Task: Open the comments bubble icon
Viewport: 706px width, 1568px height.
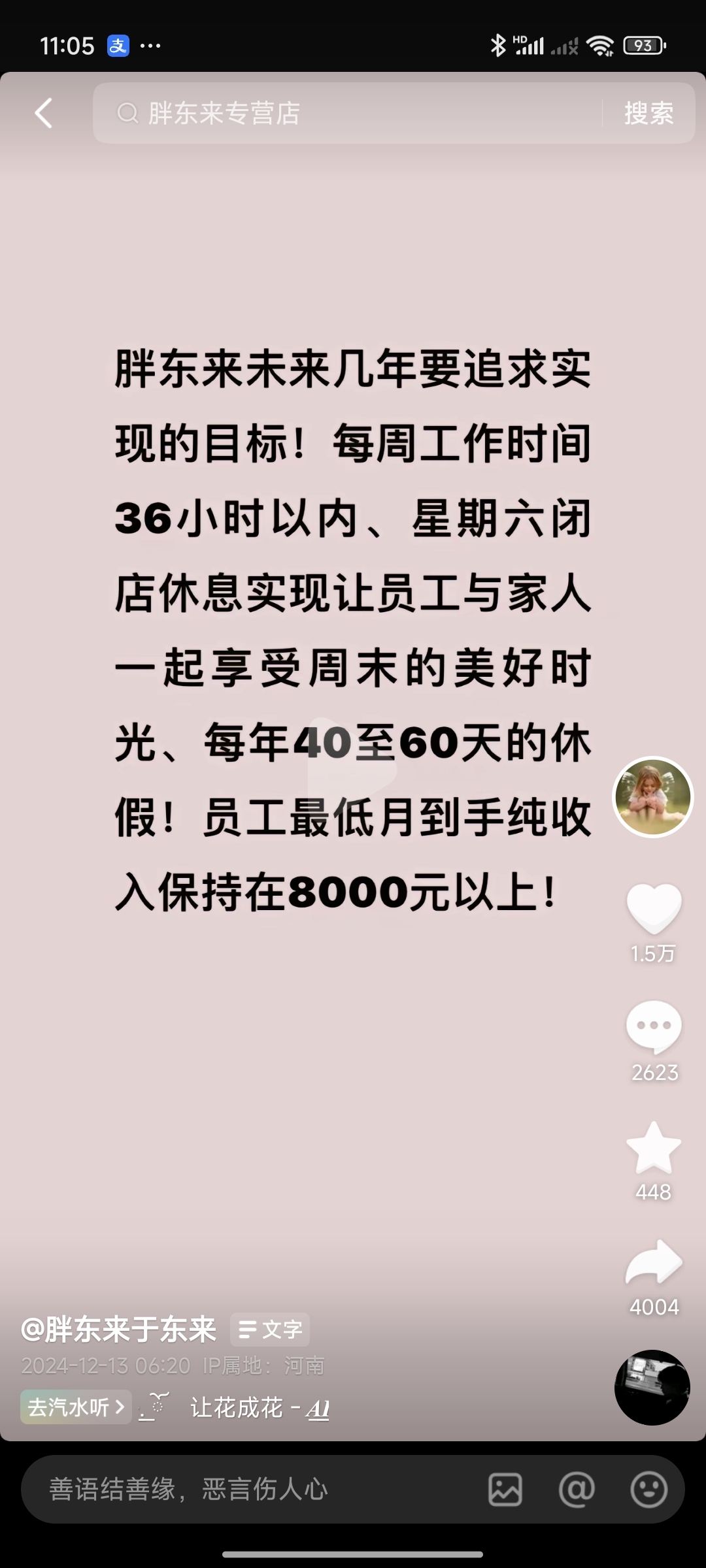Action: tap(654, 1026)
